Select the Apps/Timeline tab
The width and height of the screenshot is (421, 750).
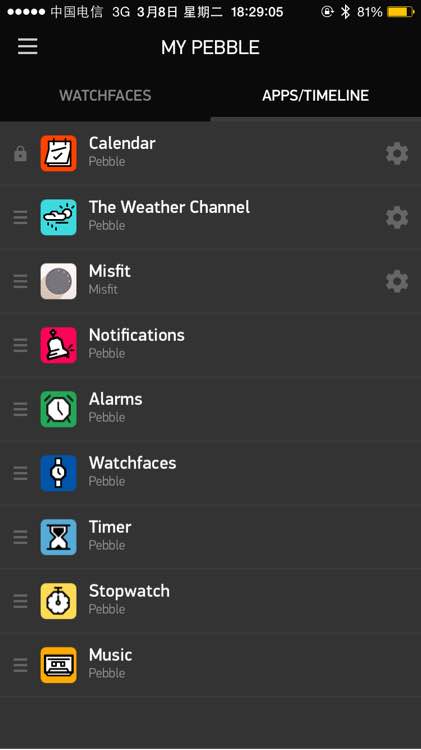(316, 95)
